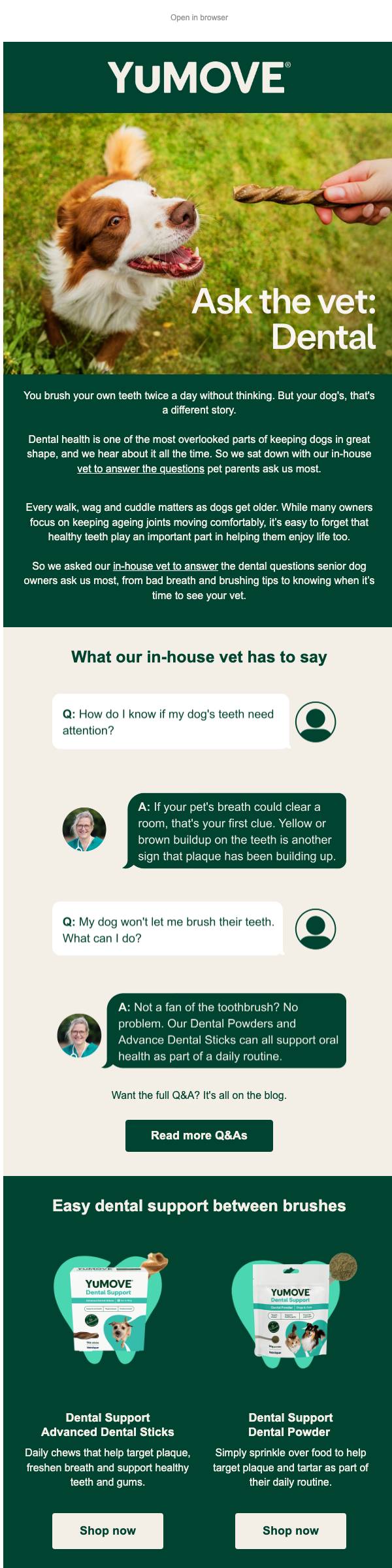Shop now for Dental Powder
Screen dimensions: 392x1568
tap(291, 1530)
